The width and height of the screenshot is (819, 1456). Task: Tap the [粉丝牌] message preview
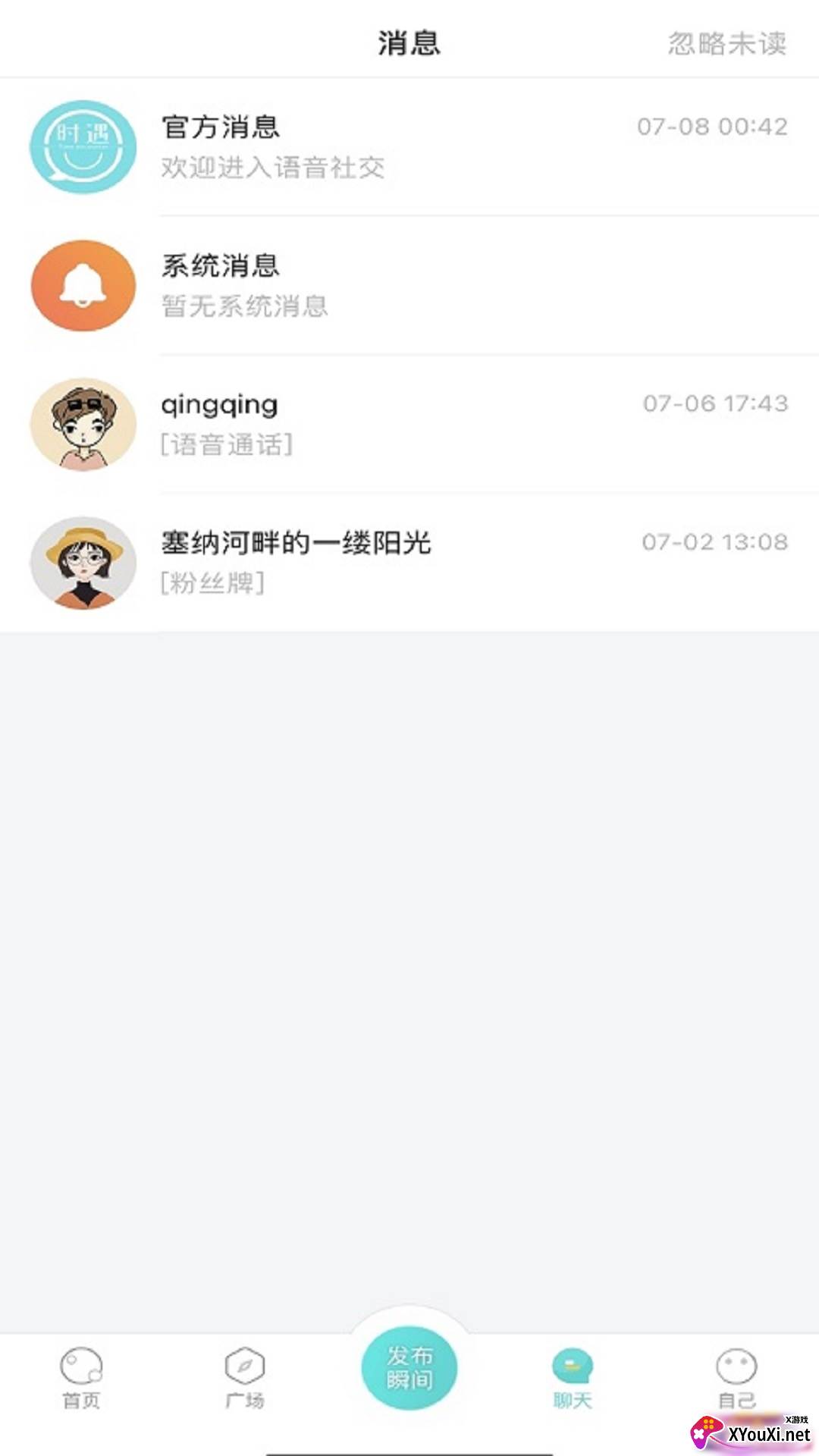click(210, 582)
